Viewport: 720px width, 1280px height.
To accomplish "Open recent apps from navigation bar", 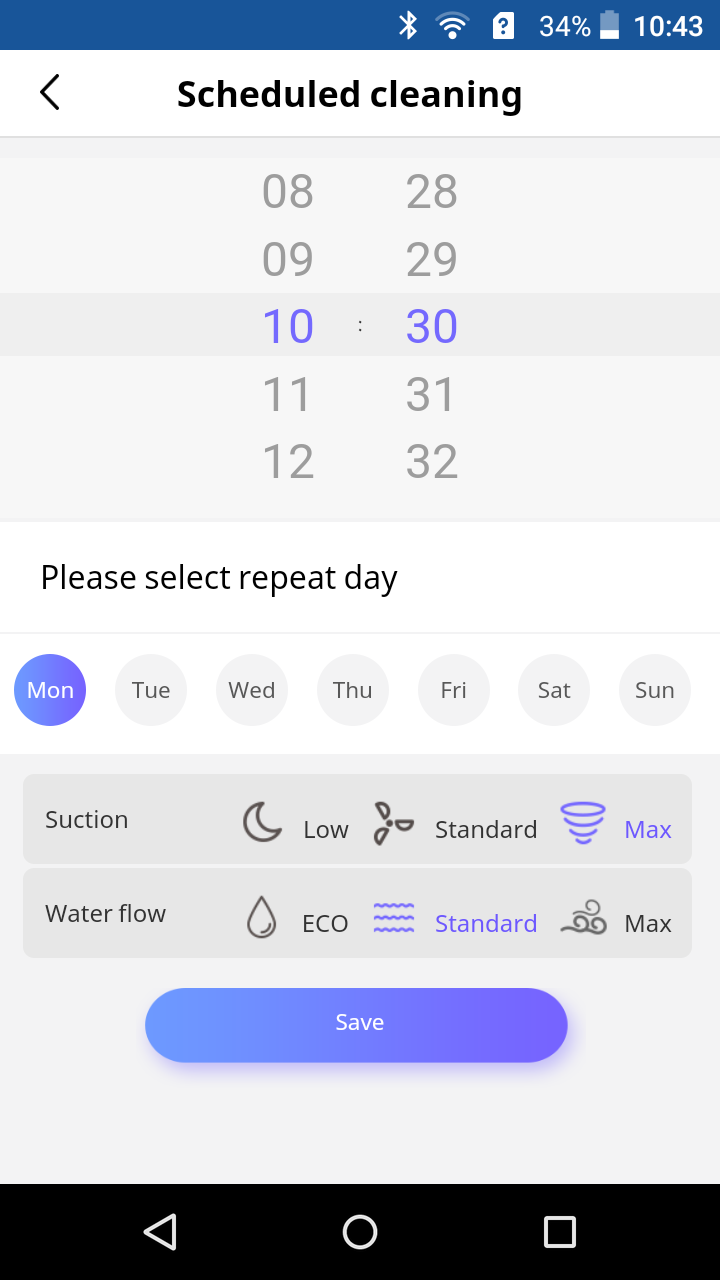I will click(x=559, y=1232).
